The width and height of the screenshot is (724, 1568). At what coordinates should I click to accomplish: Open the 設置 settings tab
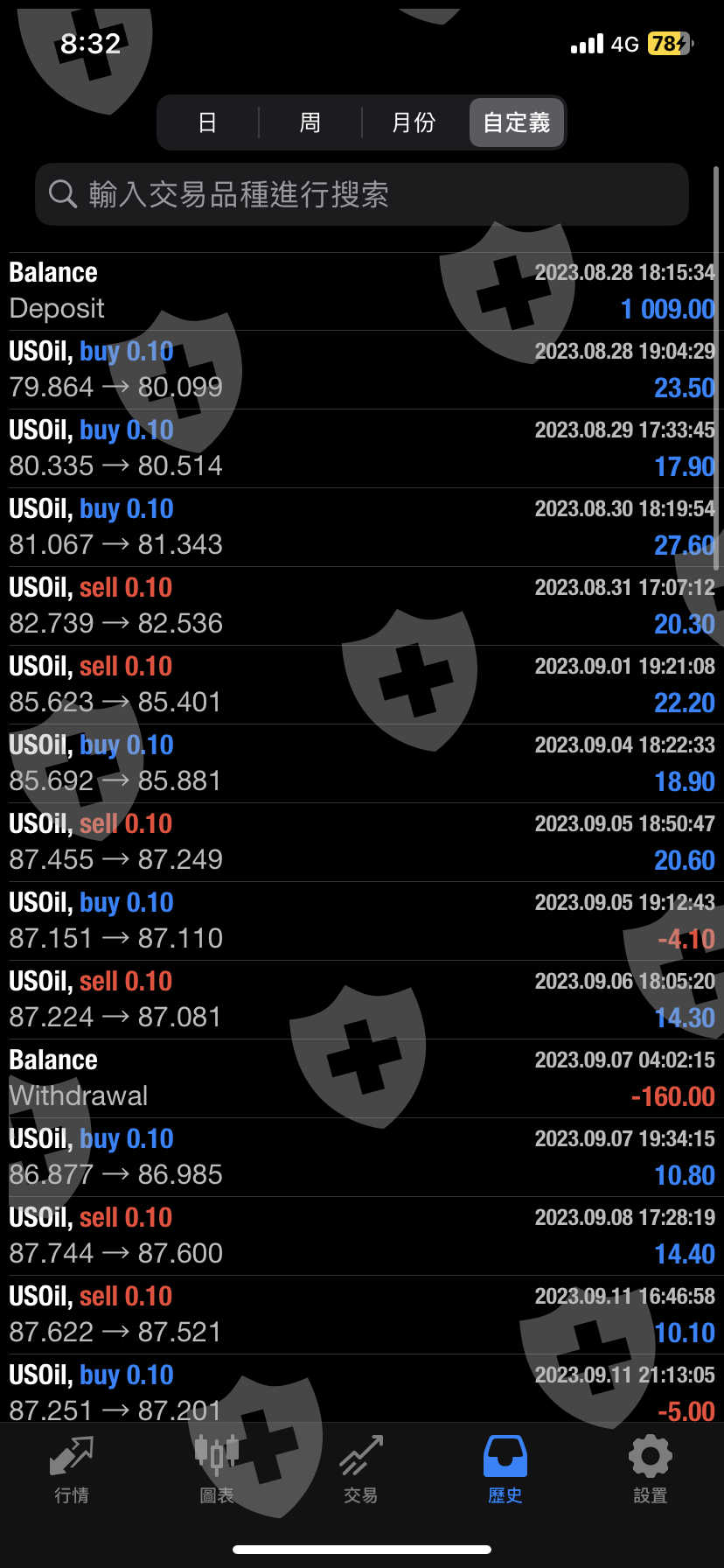[651, 1470]
